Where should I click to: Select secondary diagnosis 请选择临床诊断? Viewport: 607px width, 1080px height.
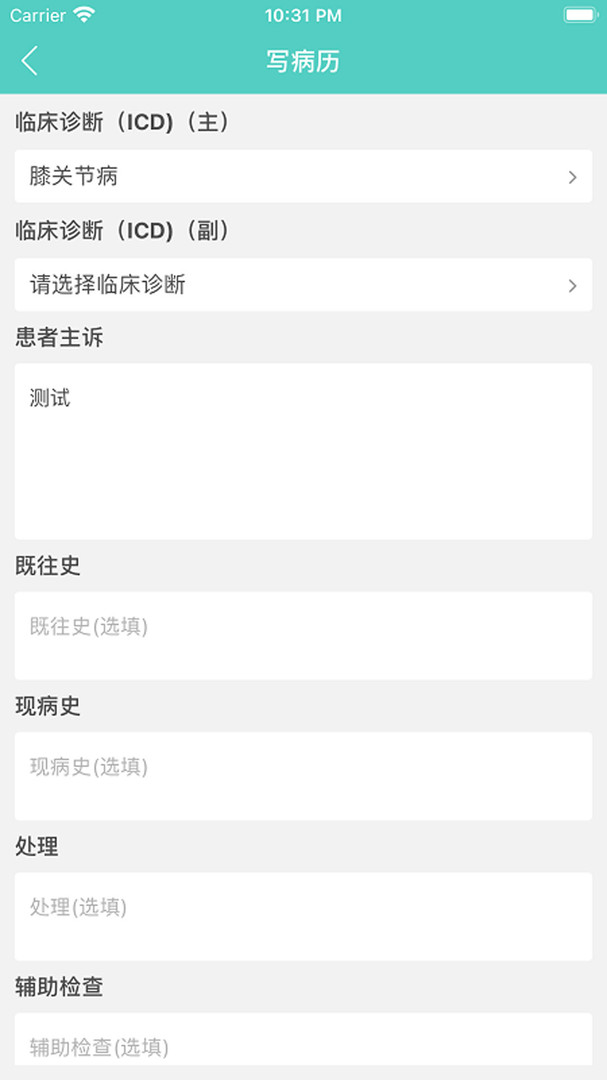point(303,285)
